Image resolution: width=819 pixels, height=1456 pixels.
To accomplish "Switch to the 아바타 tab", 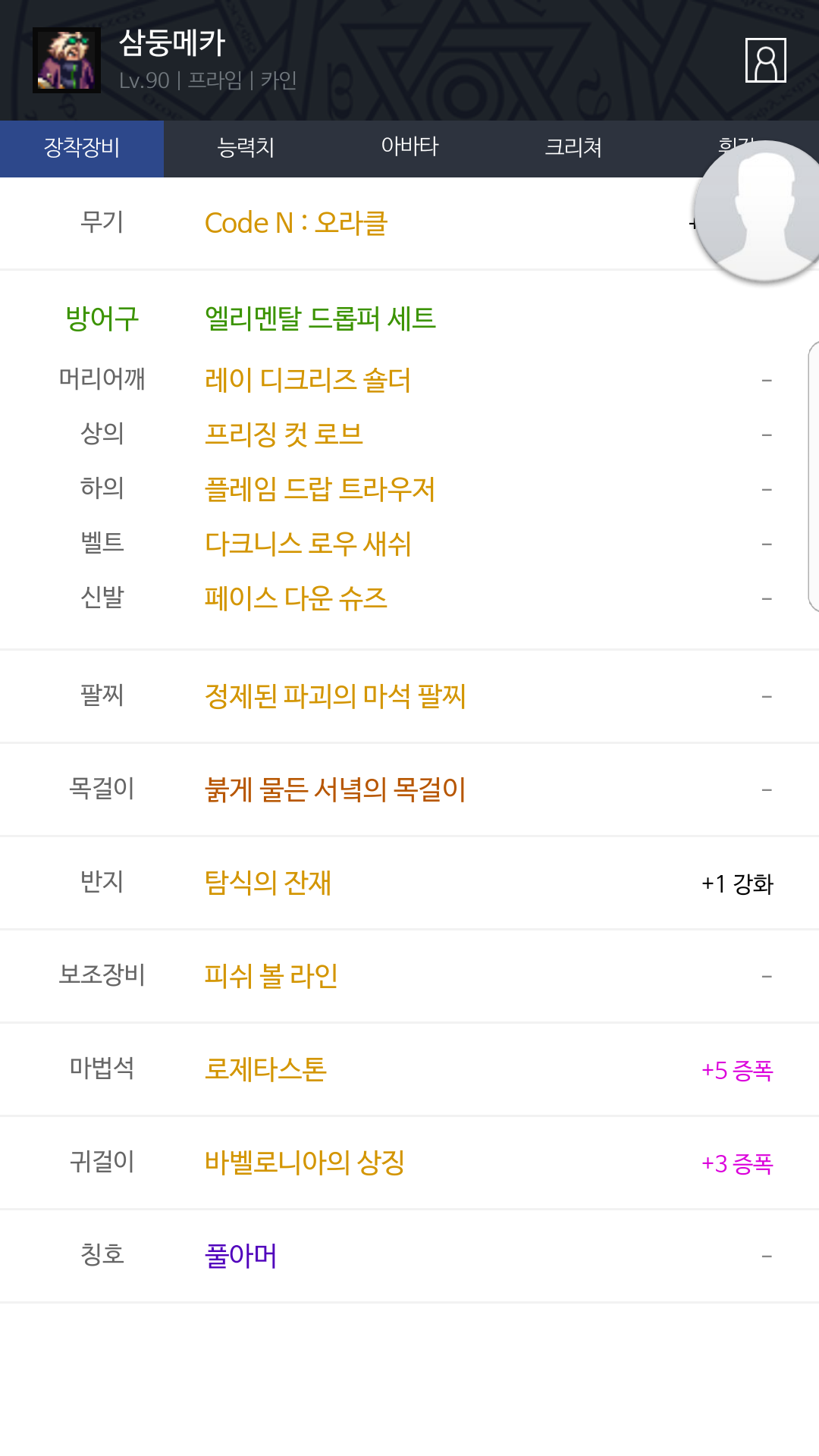I will click(x=409, y=148).
